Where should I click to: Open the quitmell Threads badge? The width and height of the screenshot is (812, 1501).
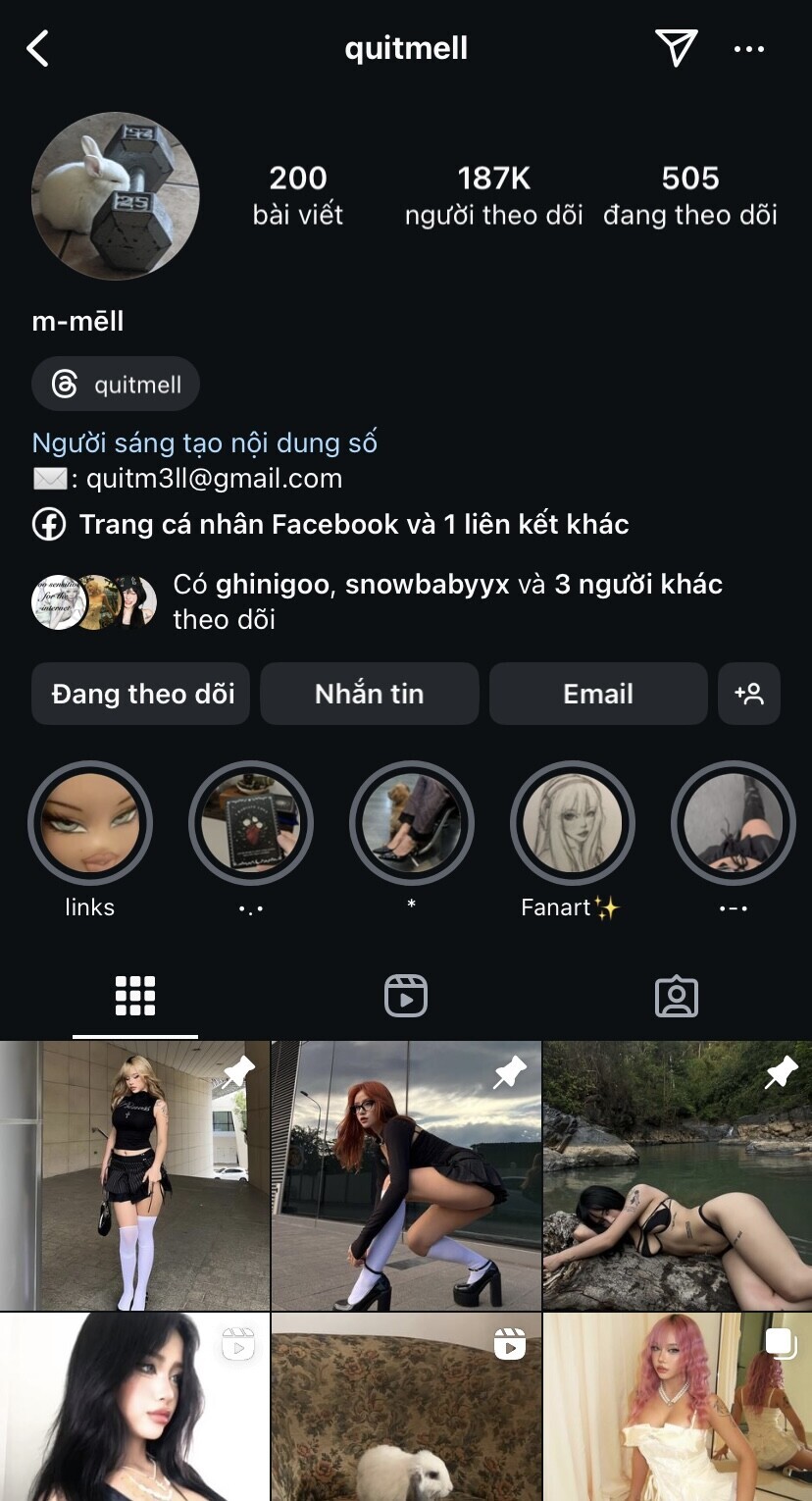(116, 384)
